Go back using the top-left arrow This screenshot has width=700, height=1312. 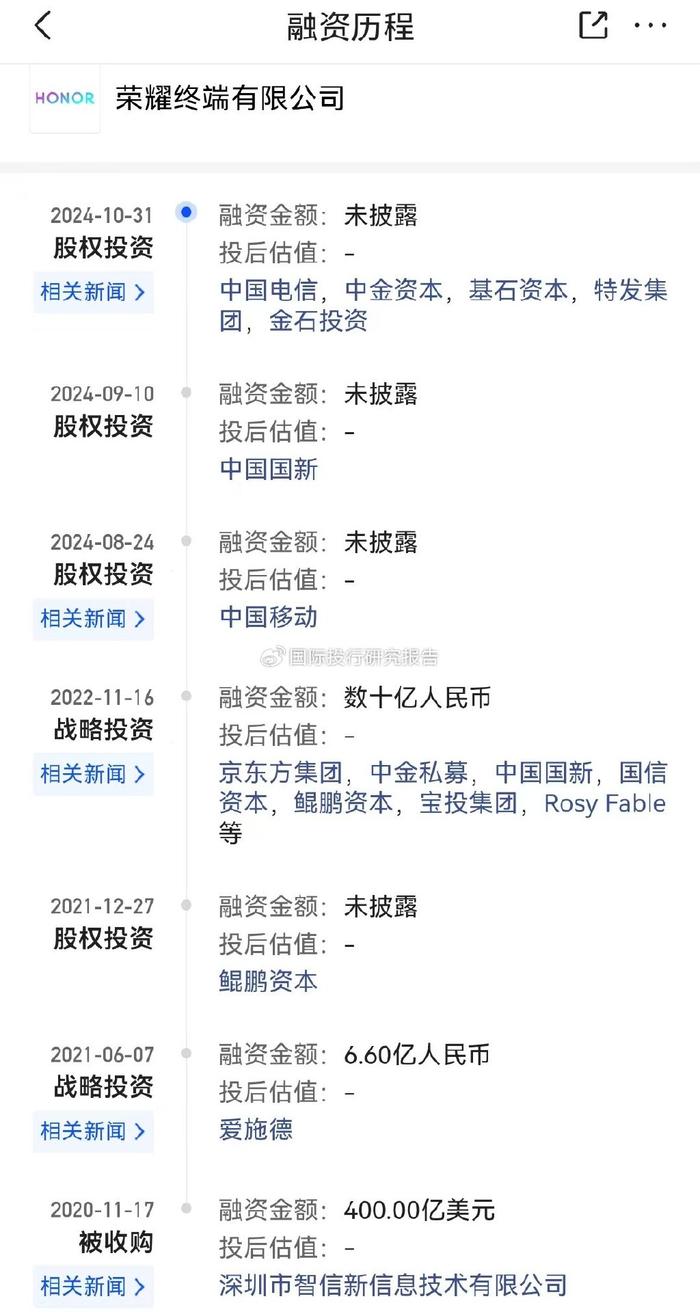[x=42, y=26]
